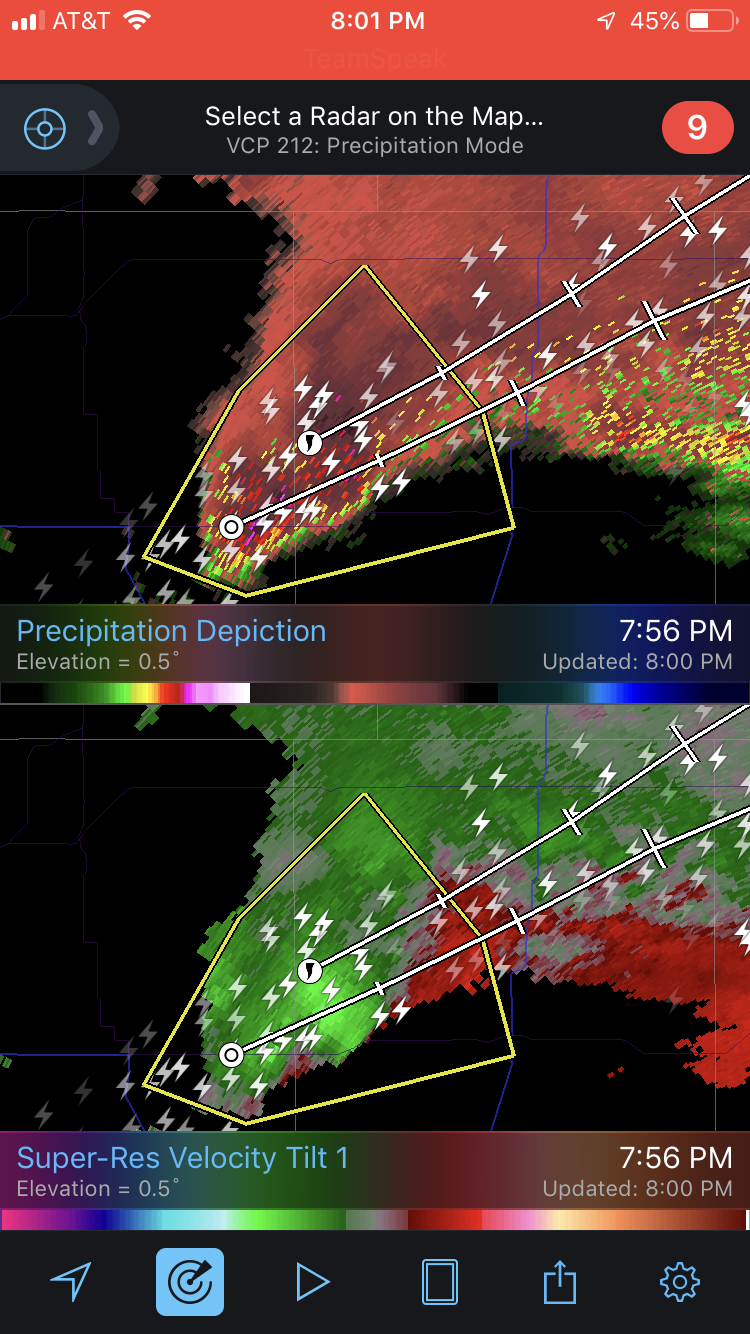Center map on current location arrow
This screenshot has width=750, height=1334.
(x=71, y=1281)
